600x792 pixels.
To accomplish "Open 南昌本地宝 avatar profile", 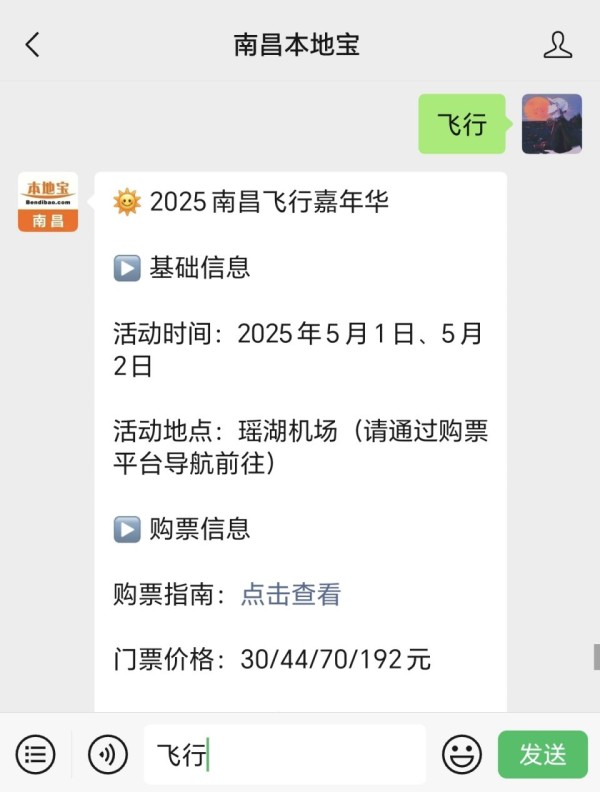I will 47,201.
